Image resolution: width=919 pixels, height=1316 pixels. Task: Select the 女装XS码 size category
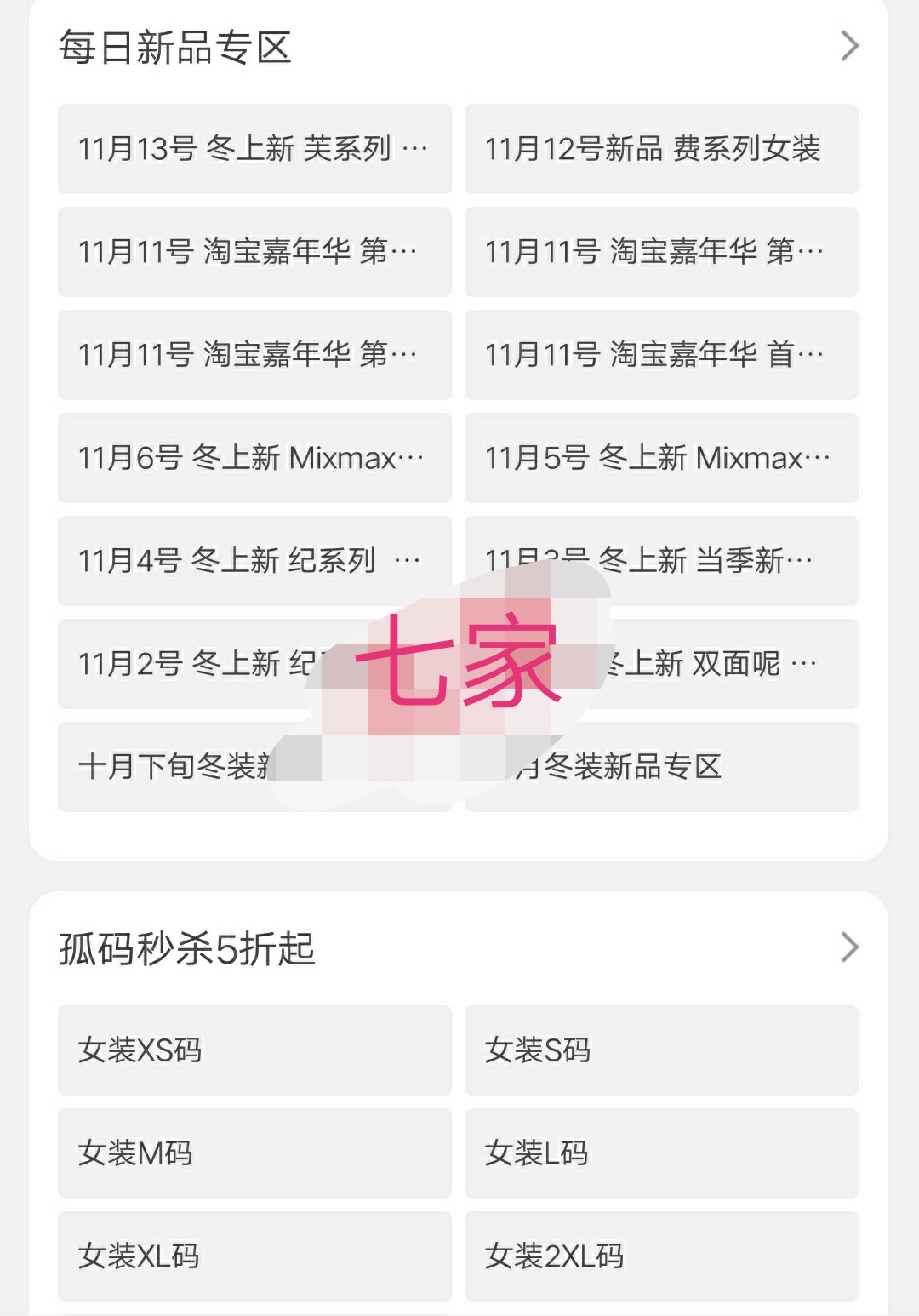click(x=254, y=1052)
